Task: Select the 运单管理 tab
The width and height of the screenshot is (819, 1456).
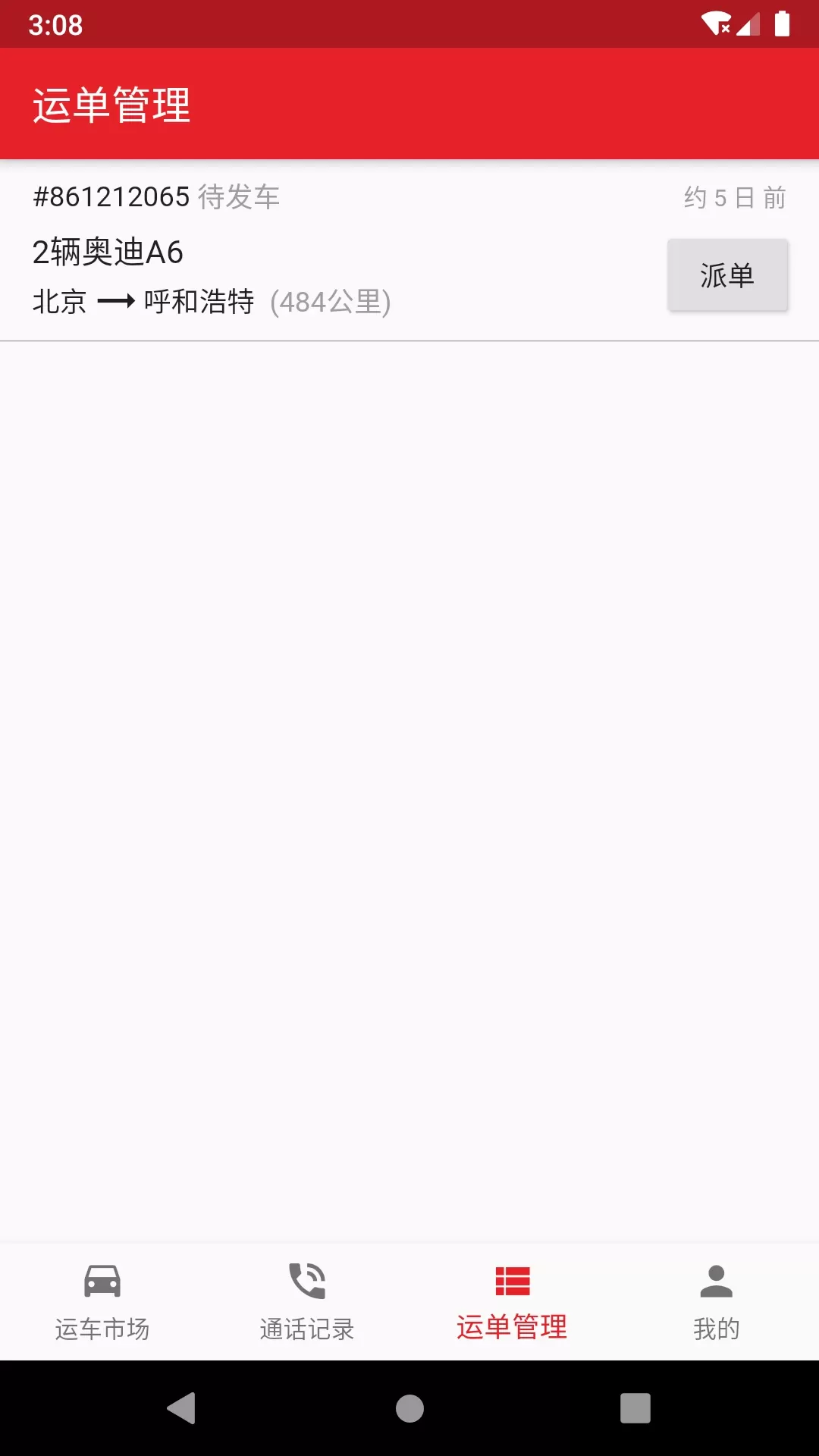Action: click(x=512, y=1301)
